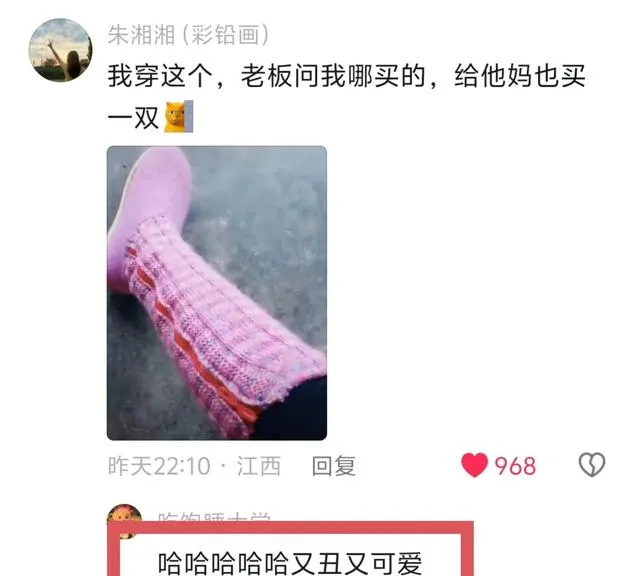Open 朱湘湘's profile avatar

[60, 50]
